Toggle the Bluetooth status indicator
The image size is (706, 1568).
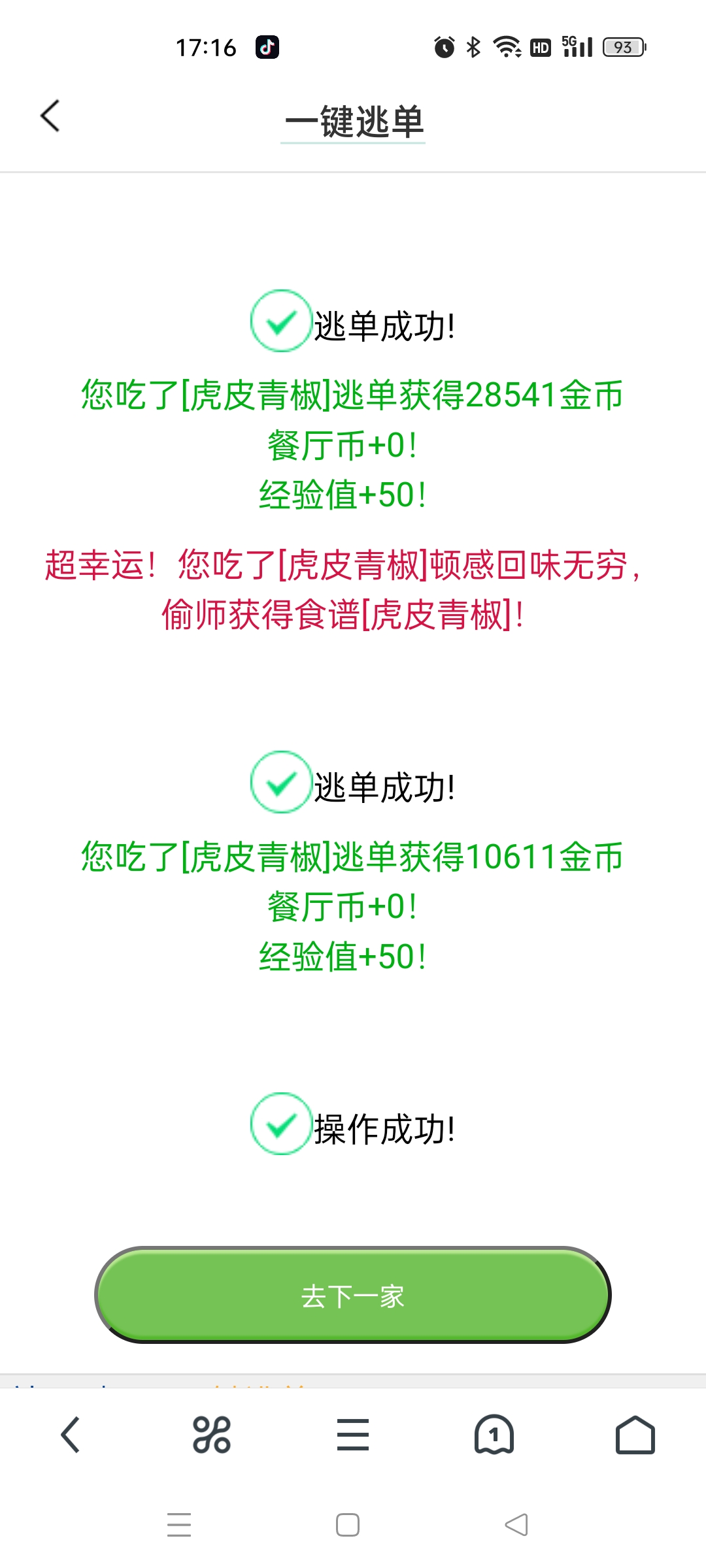pyautogui.click(x=472, y=46)
